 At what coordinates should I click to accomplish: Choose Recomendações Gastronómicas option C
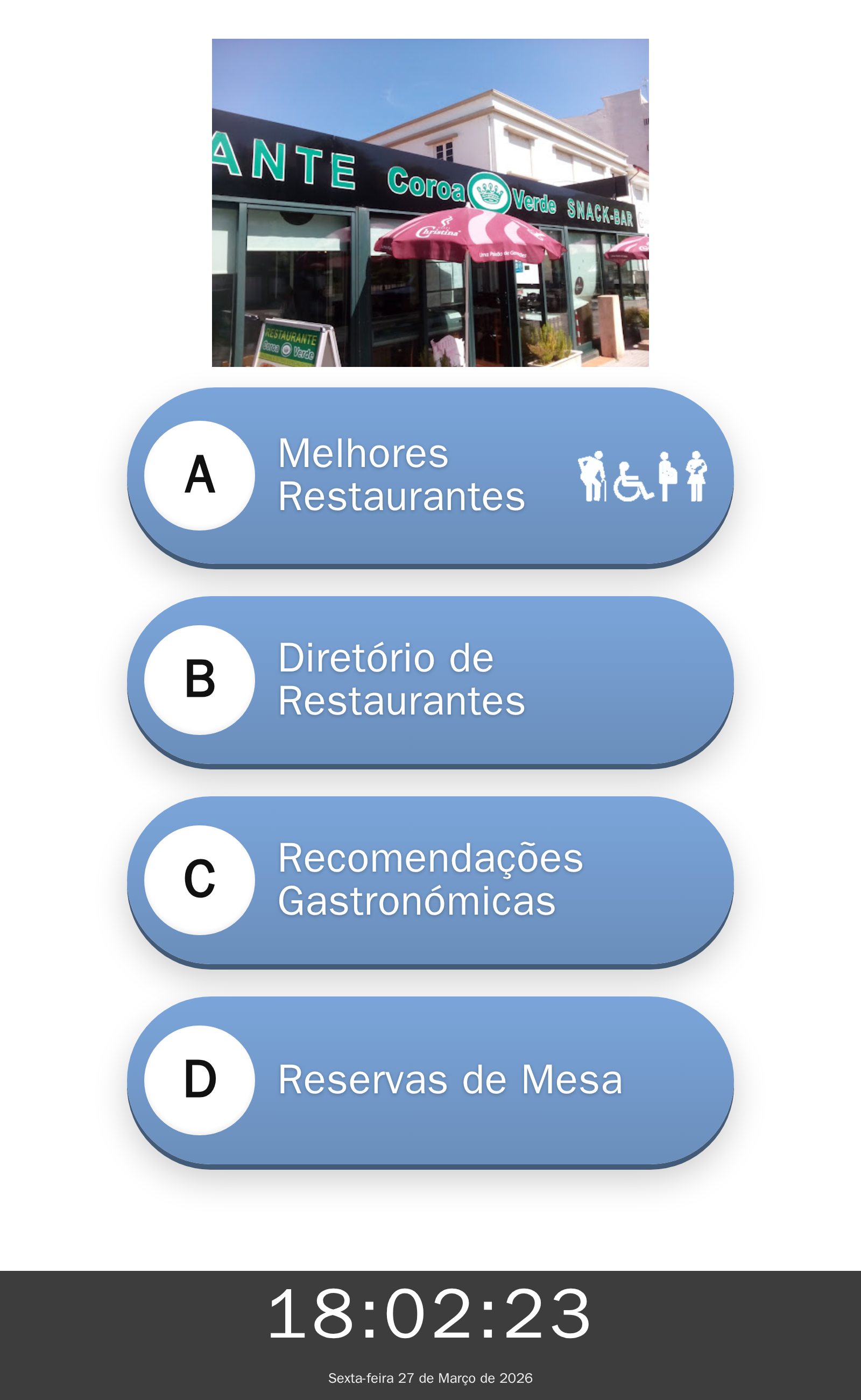pos(429,880)
